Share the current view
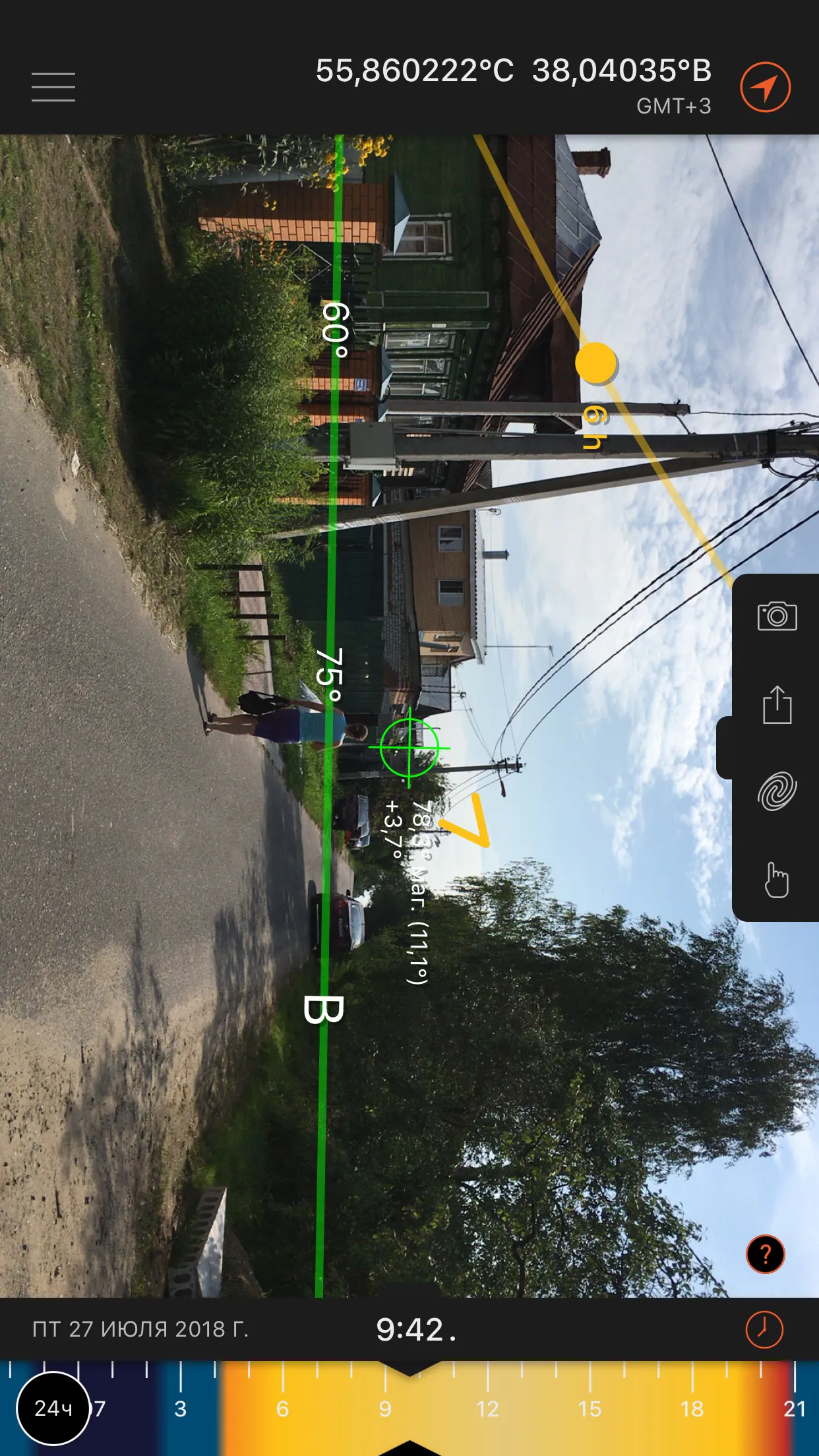The width and height of the screenshot is (819, 1456). (777, 705)
